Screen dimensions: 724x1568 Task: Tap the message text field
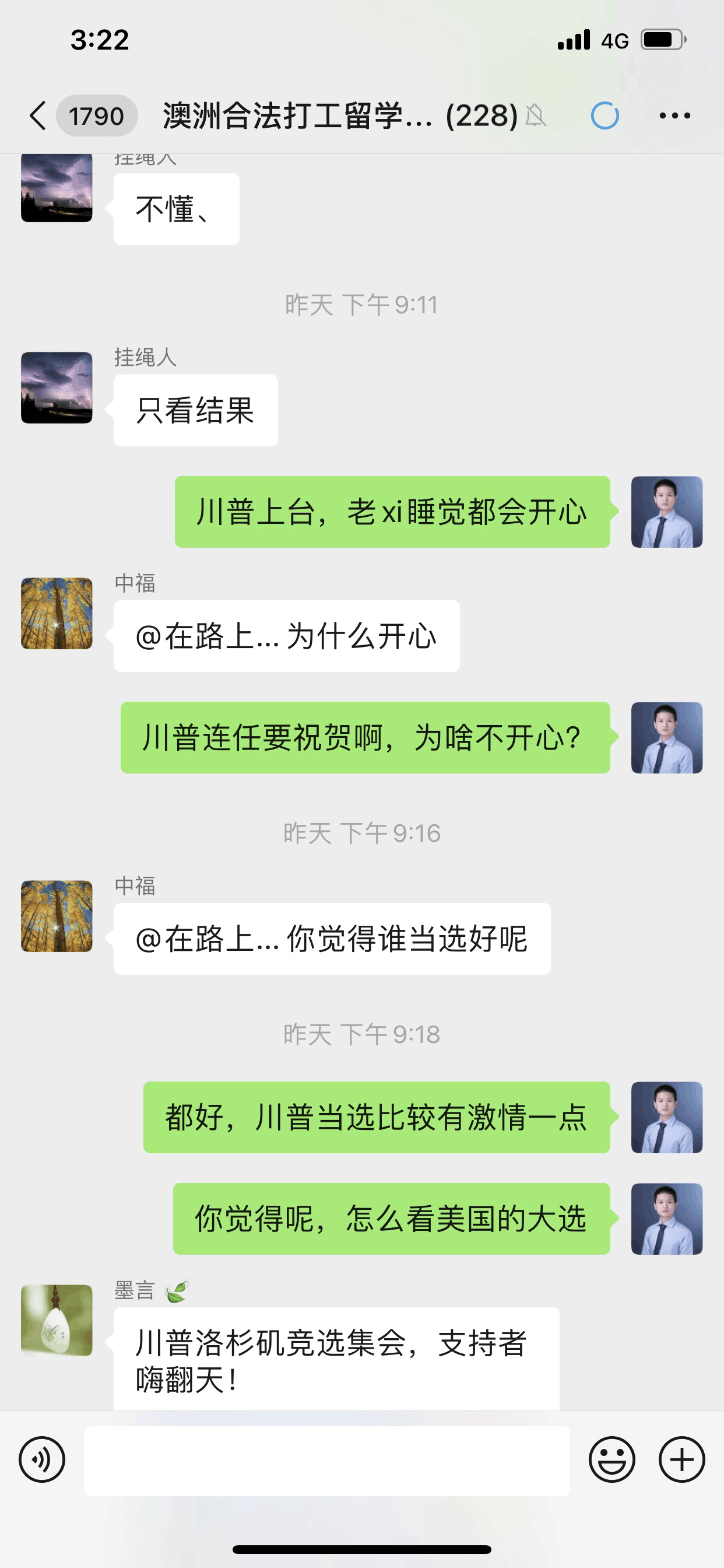point(328,1461)
